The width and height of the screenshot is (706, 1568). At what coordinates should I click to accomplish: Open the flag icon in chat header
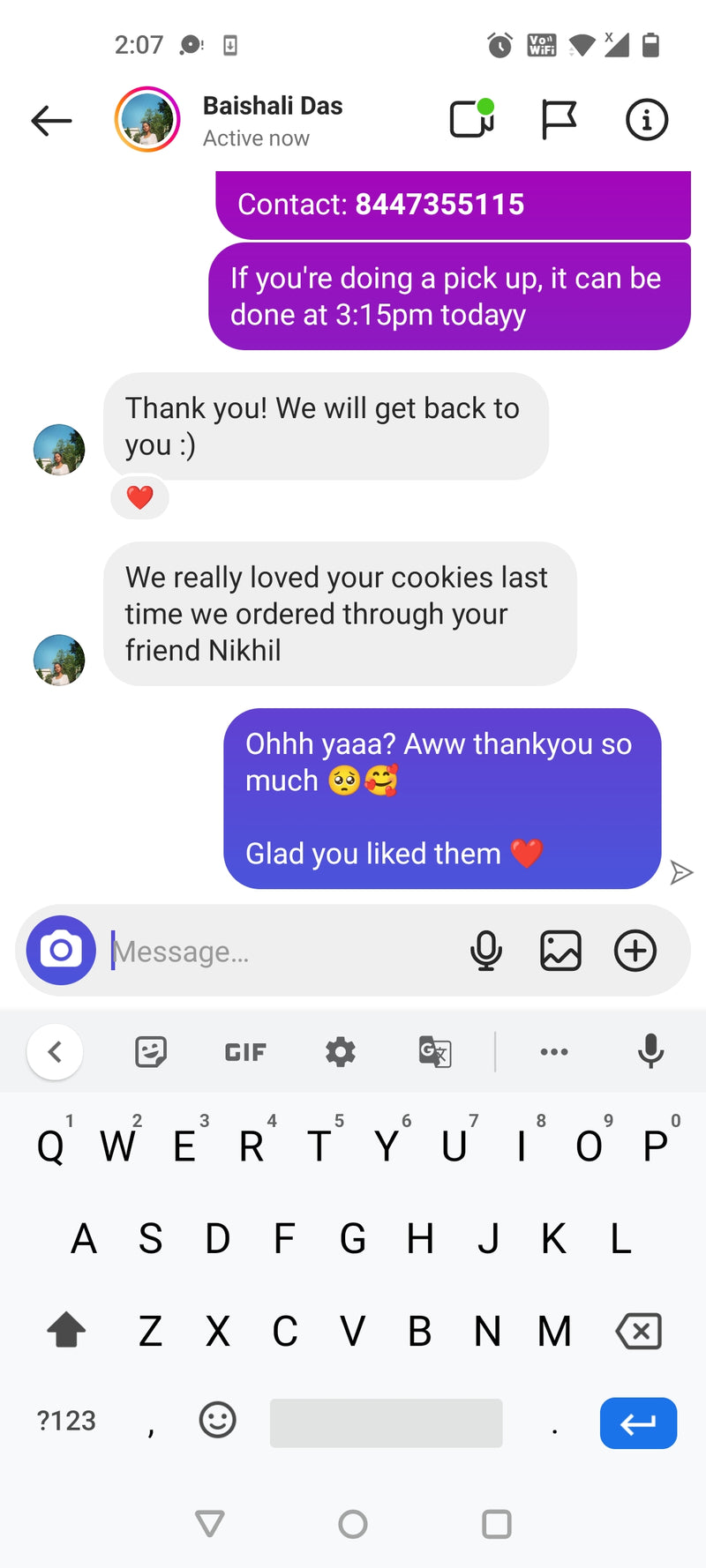[559, 119]
